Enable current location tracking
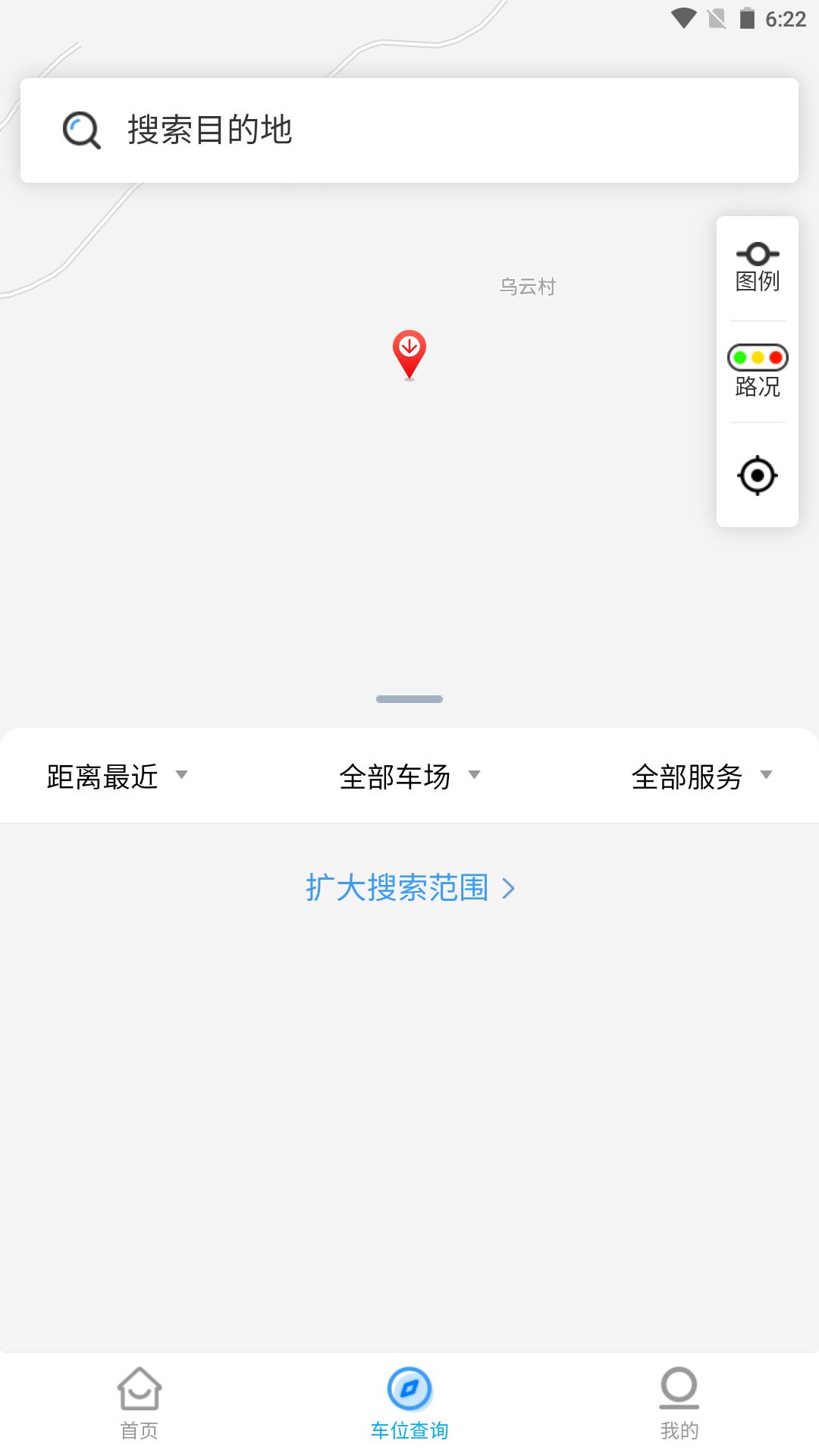819x1456 pixels. click(x=757, y=476)
